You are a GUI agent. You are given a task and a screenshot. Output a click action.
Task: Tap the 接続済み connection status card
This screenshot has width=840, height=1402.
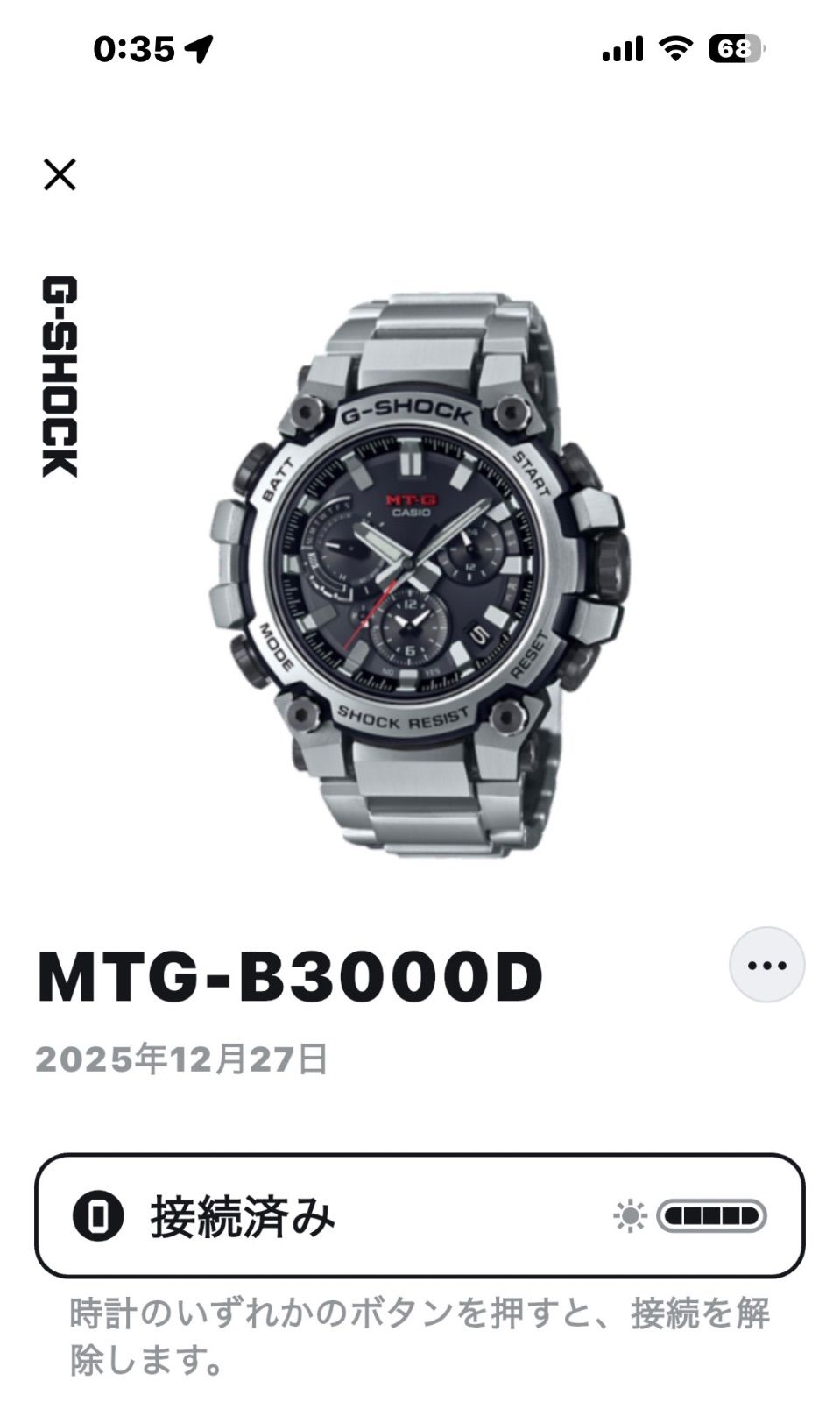click(x=419, y=1215)
